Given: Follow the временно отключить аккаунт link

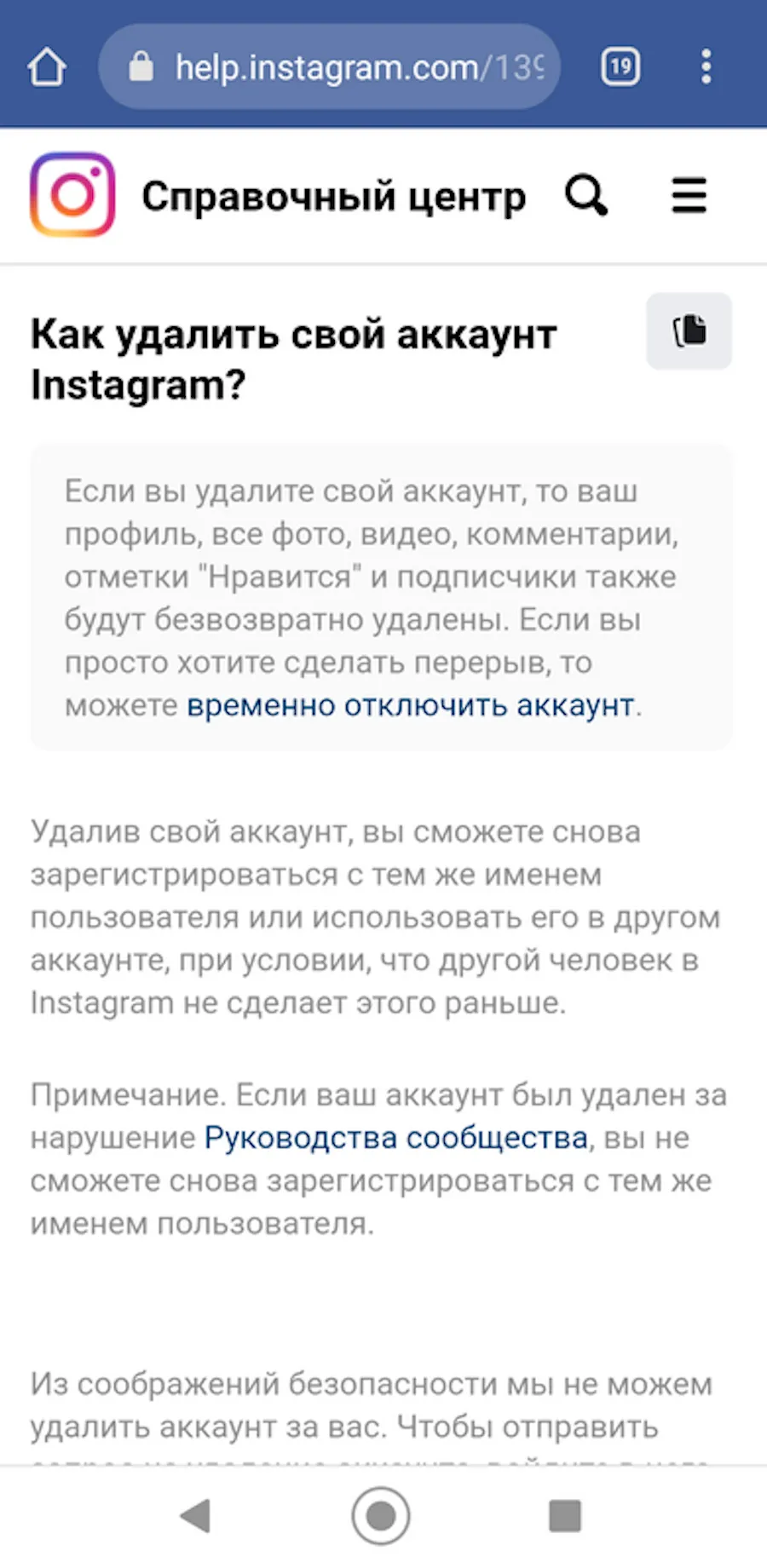Looking at the screenshot, I should point(411,705).
